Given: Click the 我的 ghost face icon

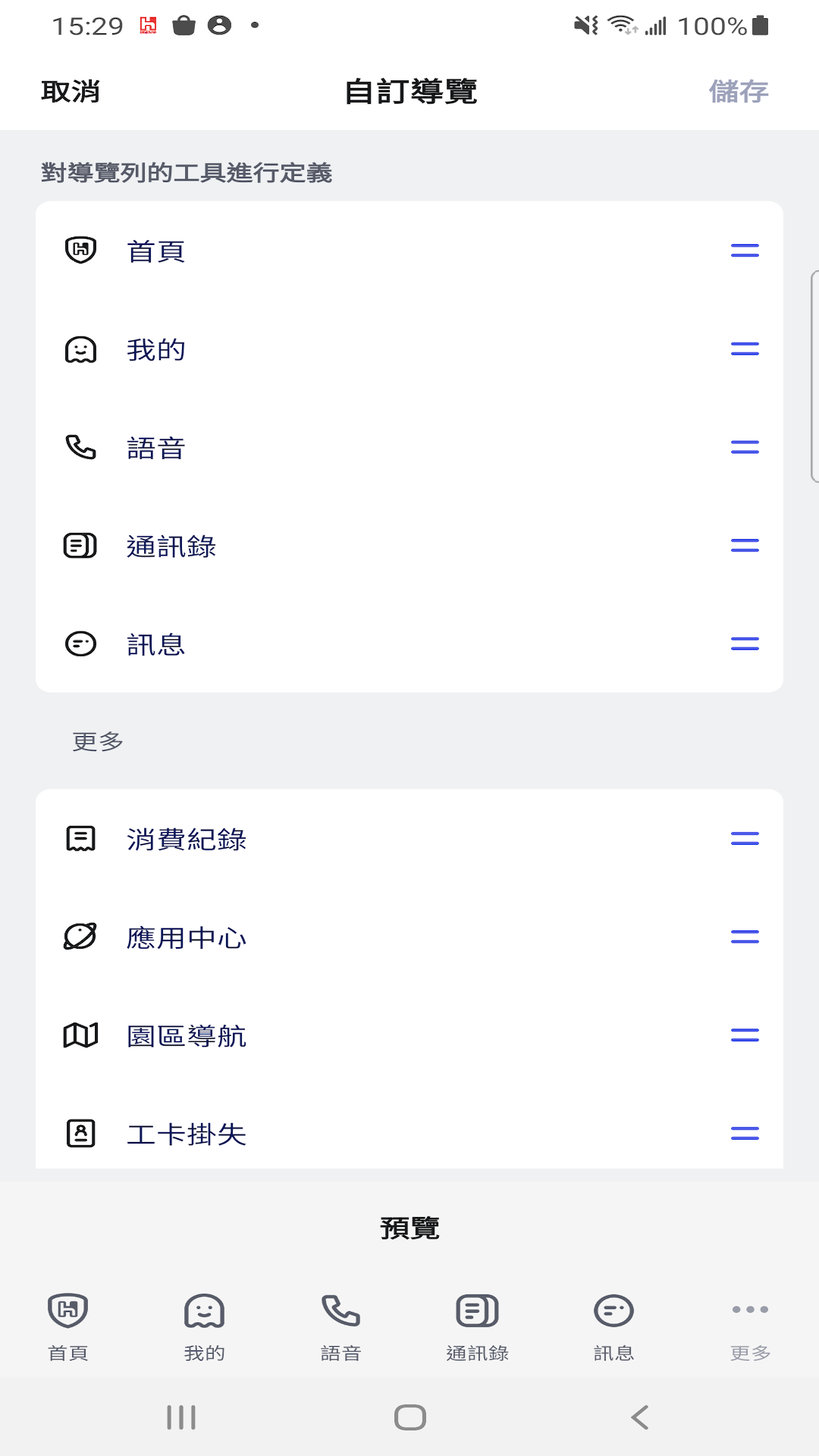Looking at the screenshot, I should coord(80,350).
